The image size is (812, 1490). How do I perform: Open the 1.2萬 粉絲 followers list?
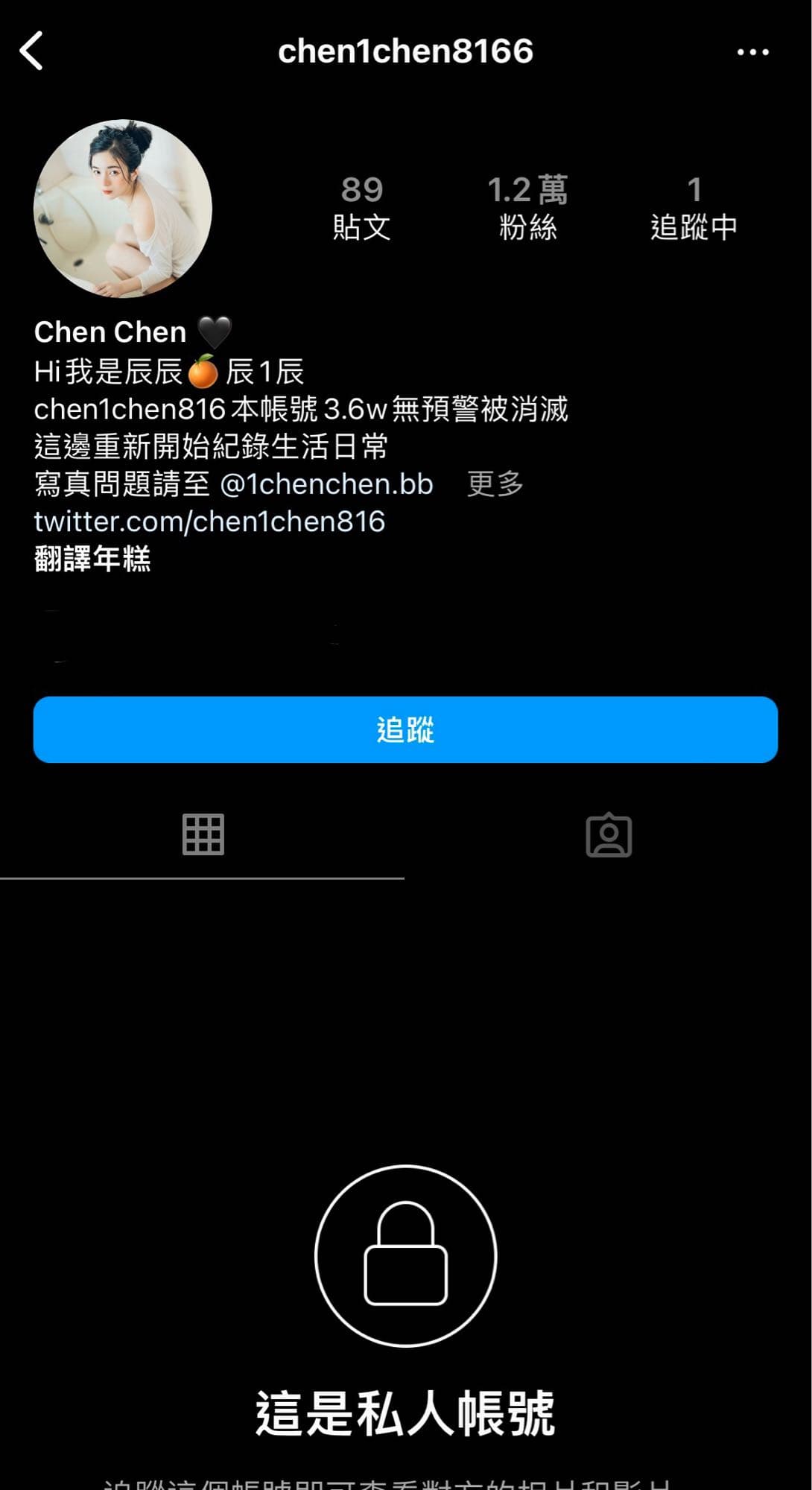527,209
